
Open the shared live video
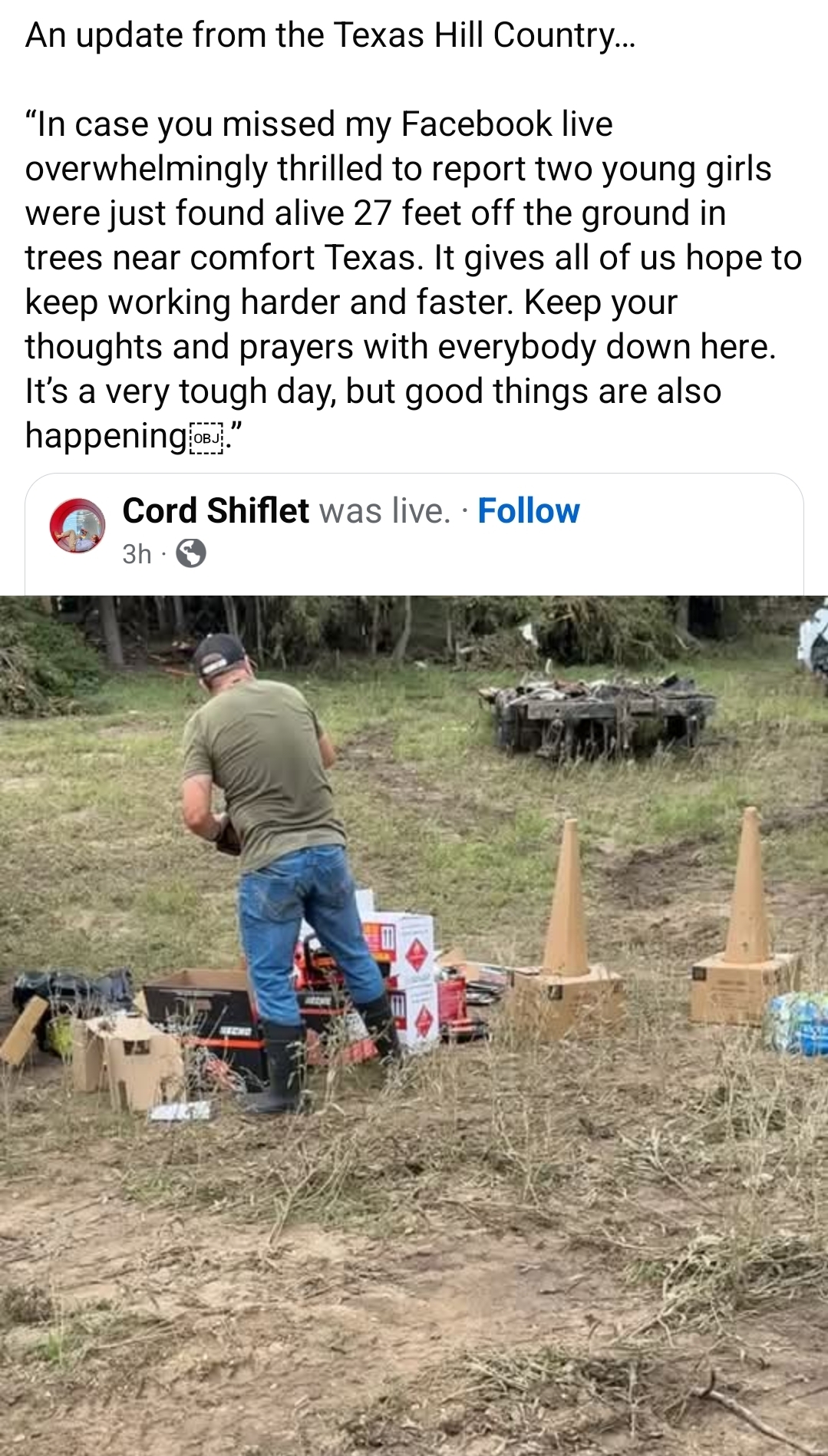pos(414,1025)
